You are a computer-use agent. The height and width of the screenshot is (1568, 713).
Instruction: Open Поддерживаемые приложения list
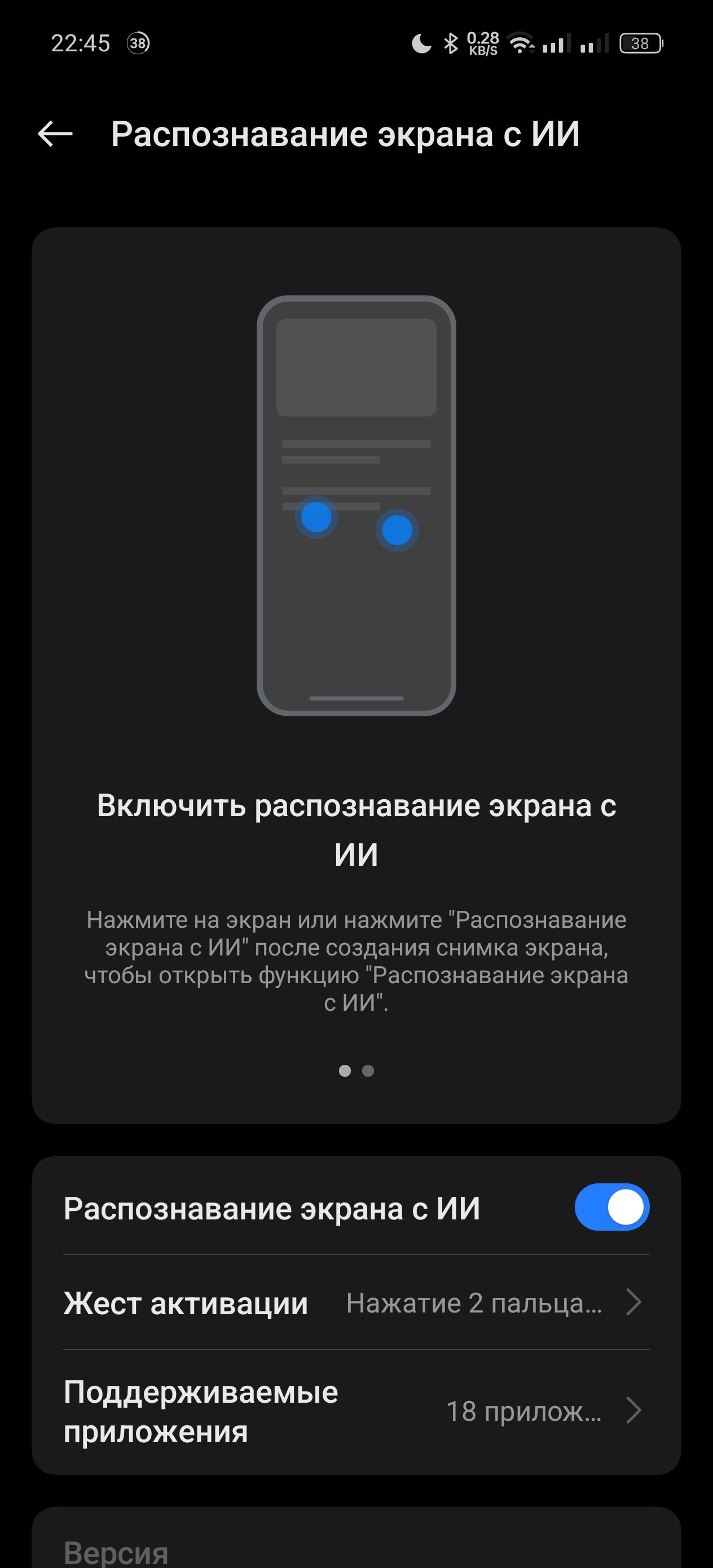(x=356, y=1411)
